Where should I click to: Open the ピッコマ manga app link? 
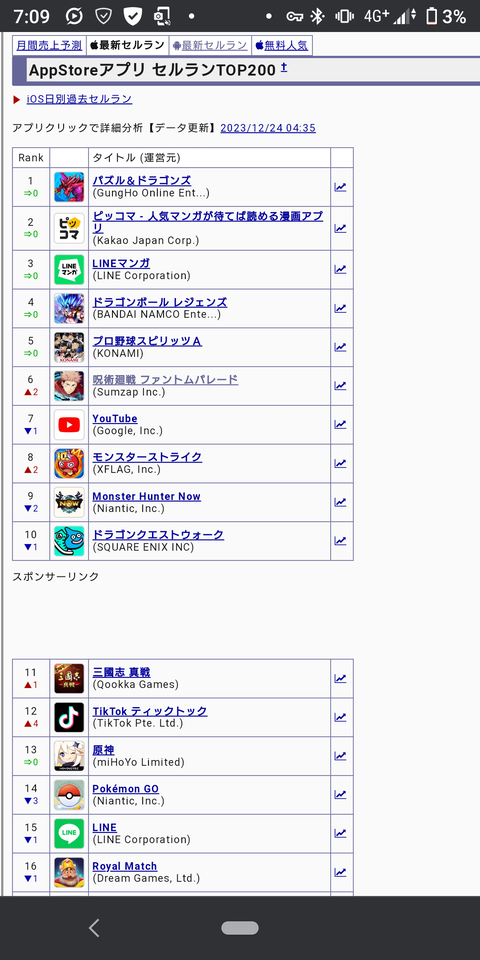coord(208,222)
